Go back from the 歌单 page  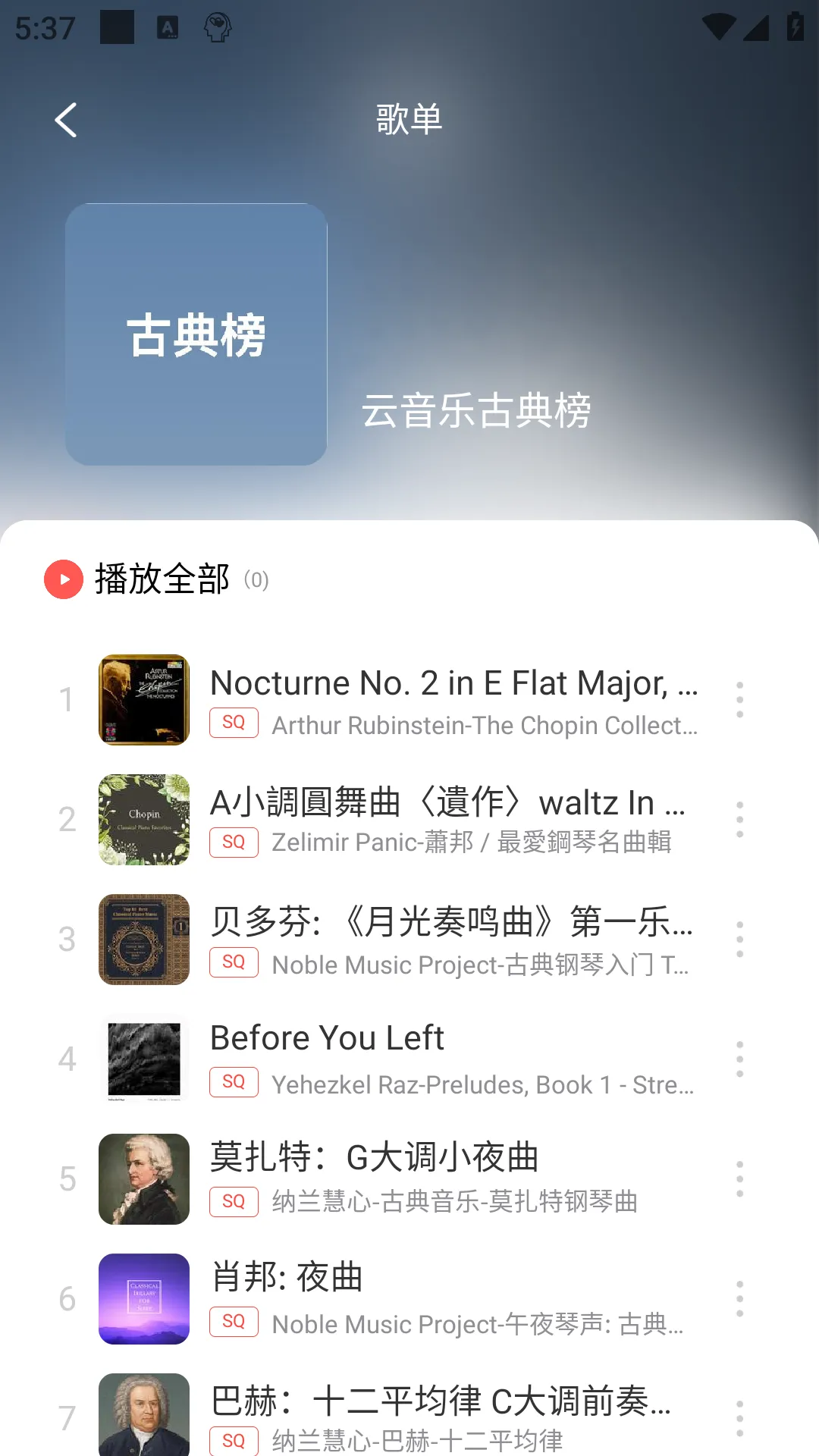pyautogui.click(x=67, y=121)
